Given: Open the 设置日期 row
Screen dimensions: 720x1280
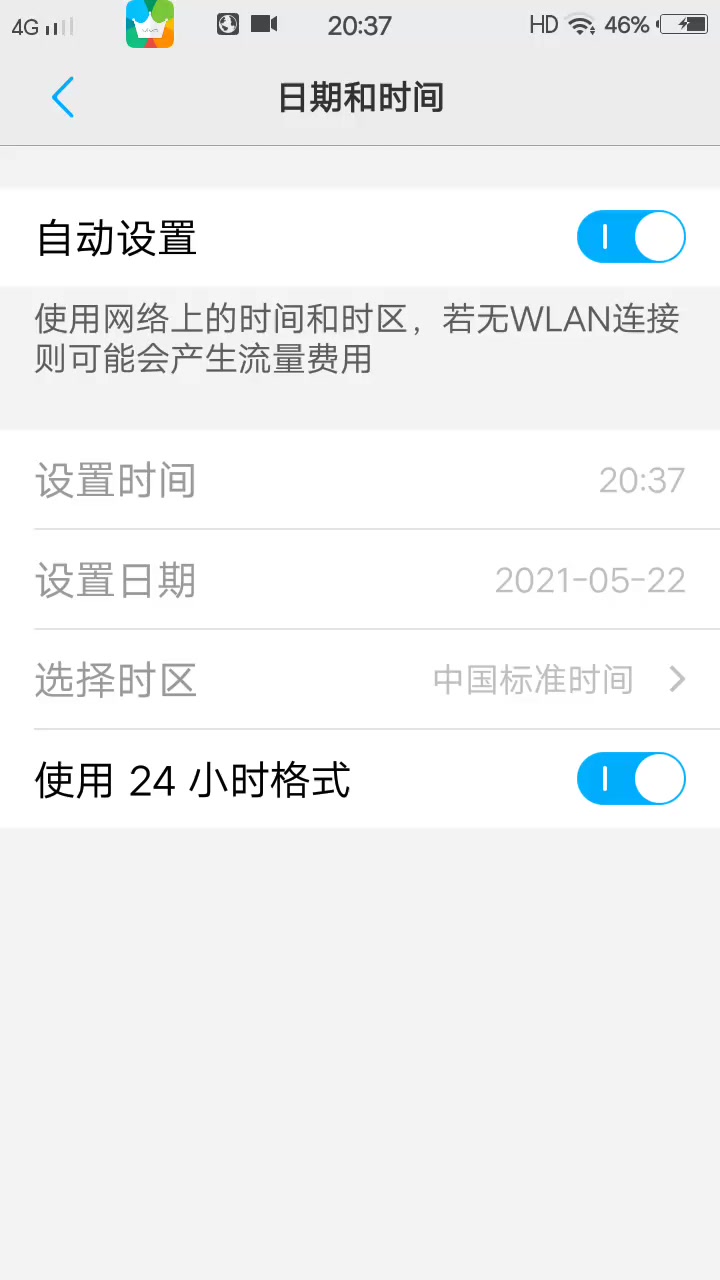Looking at the screenshot, I should pos(360,580).
